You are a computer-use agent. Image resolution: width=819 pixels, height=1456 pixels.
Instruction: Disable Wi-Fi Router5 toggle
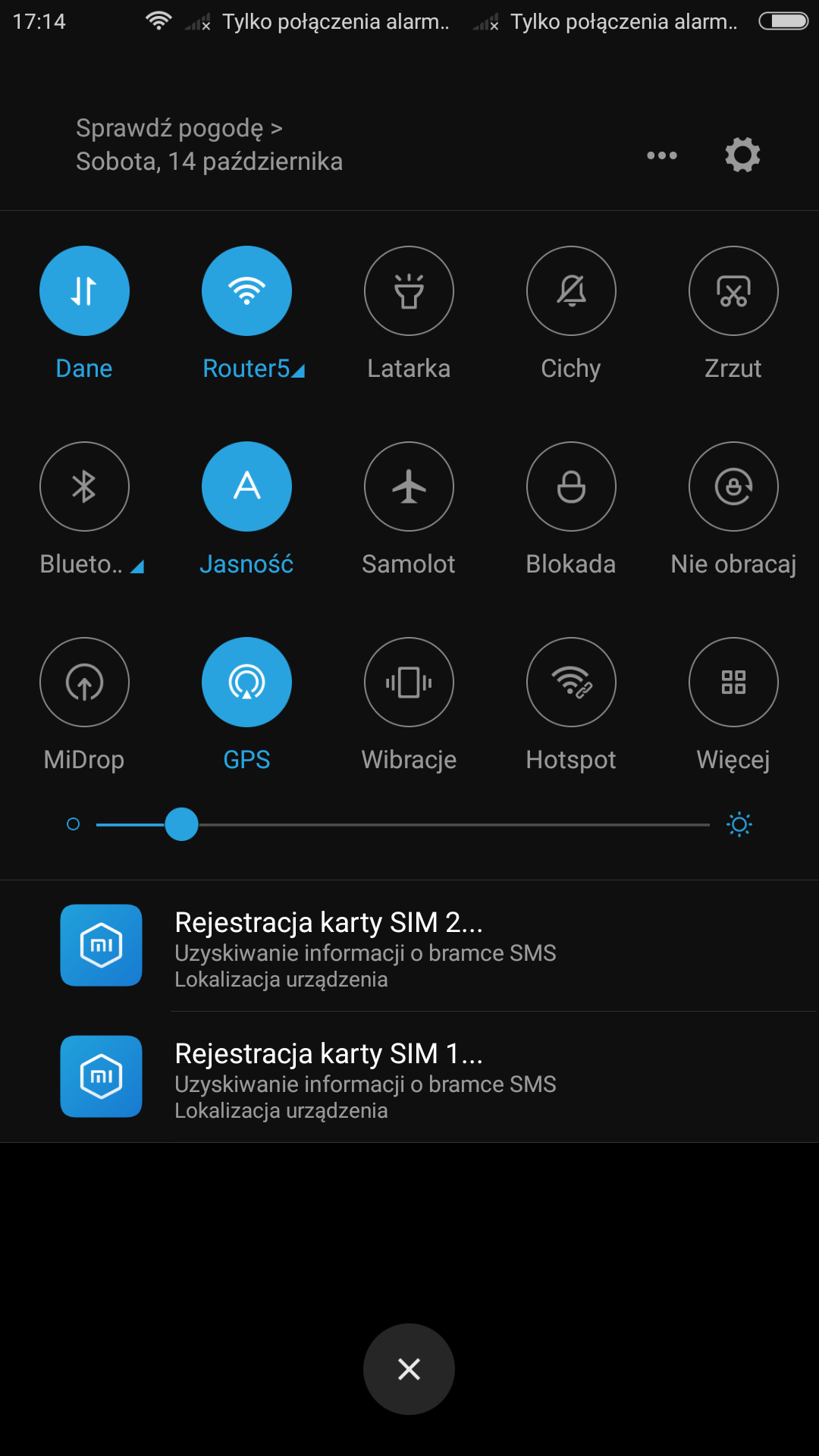click(246, 291)
